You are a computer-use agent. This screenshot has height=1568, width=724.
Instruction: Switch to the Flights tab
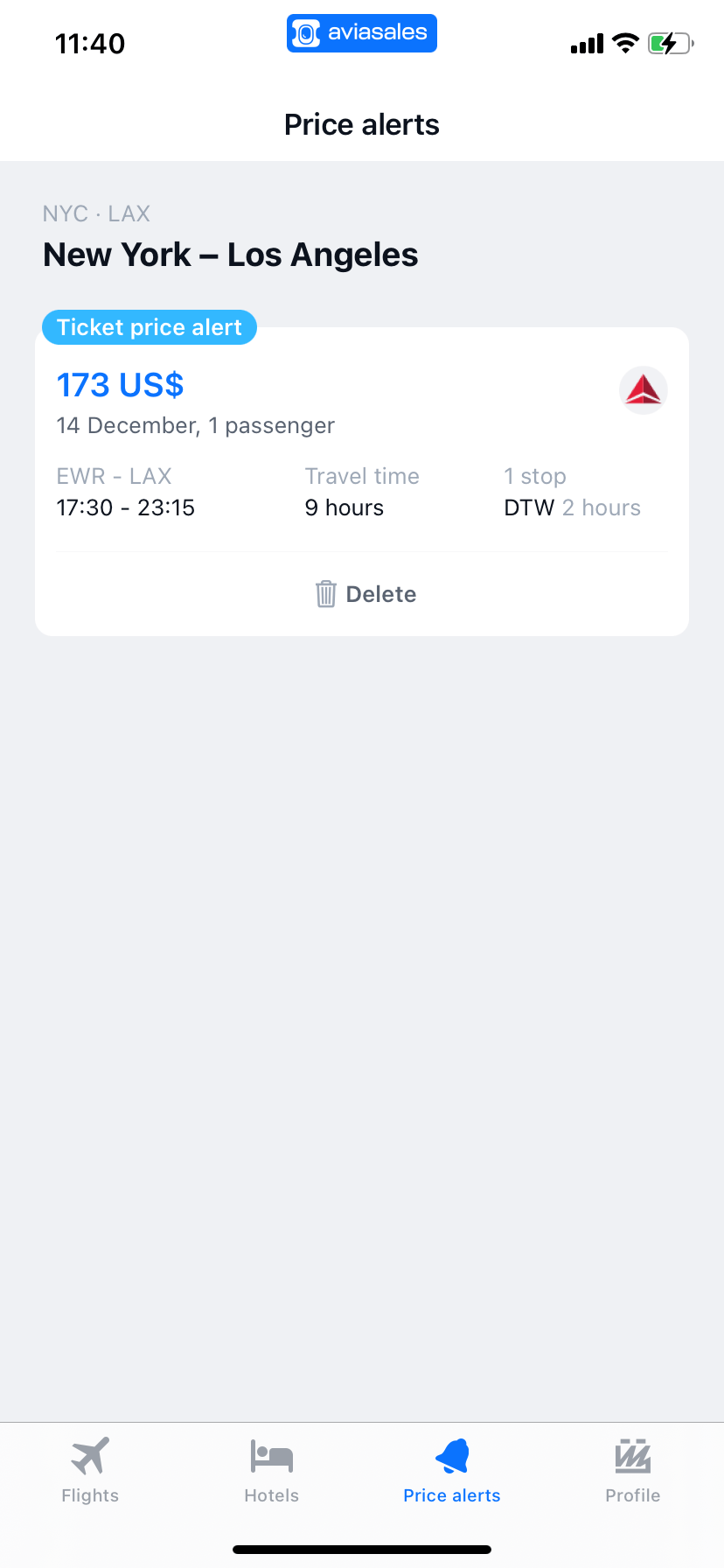(x=90, y=1470)
